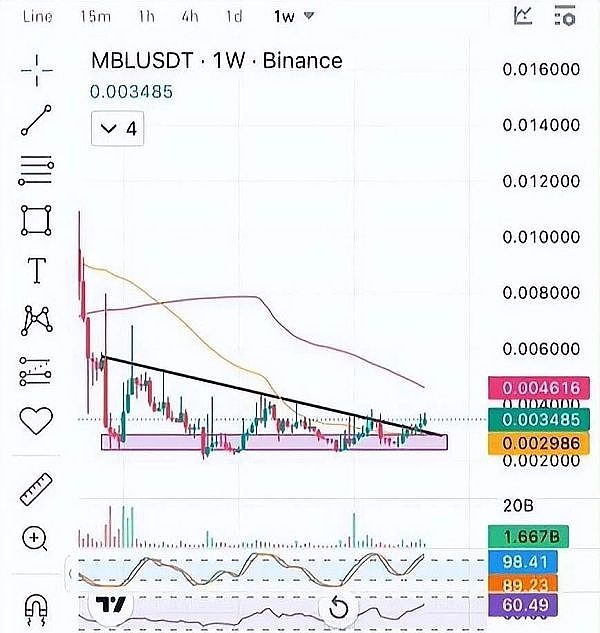Select the 1h timeframe
Viewport: 600px width, 633px height.
(147, 16)
